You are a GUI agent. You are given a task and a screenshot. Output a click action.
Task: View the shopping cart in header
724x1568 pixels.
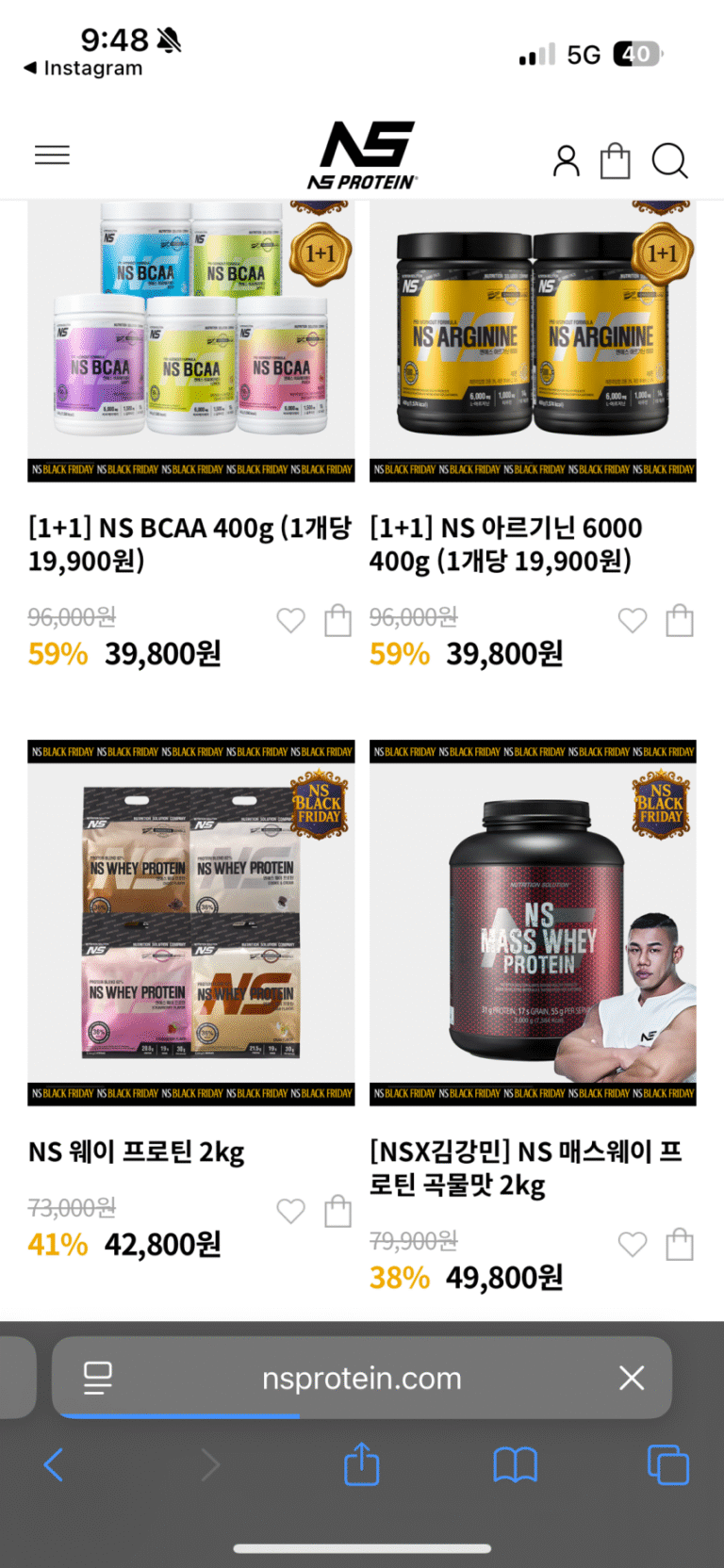tap(616, 160)
